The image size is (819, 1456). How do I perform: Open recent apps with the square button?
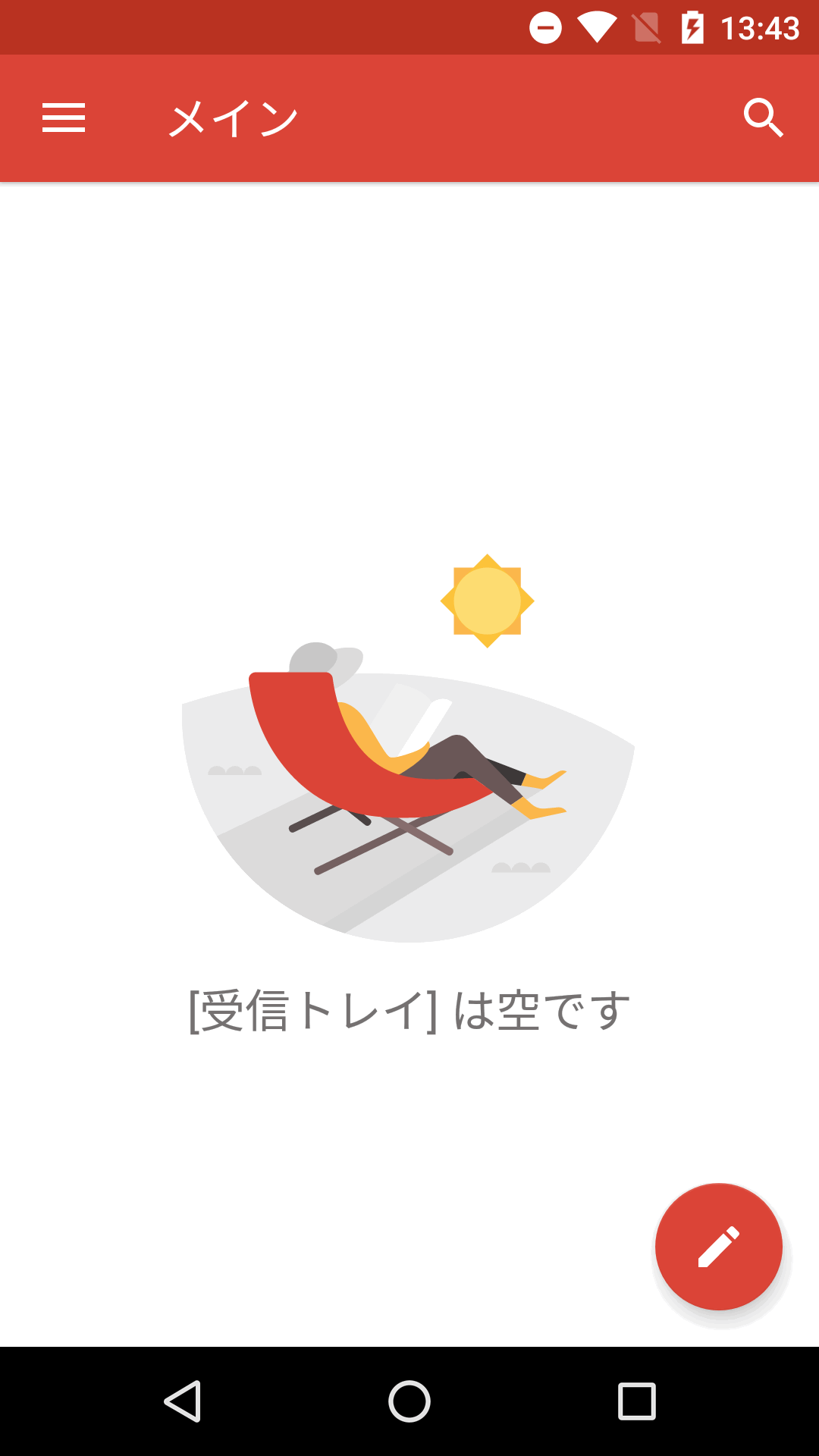[x=636, y=1401]
